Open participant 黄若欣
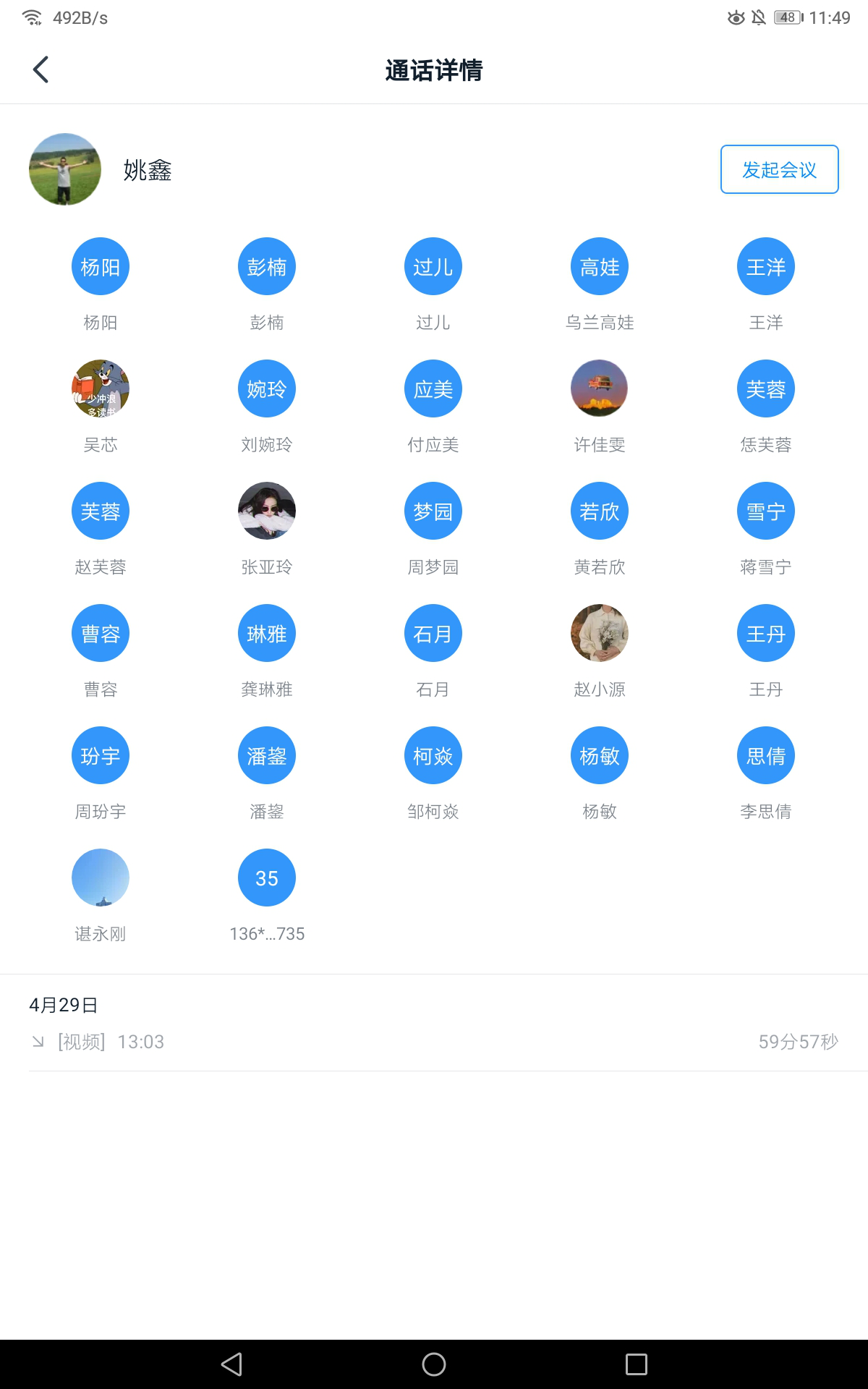Image resolution: width=868 pixels, height=1389 pixels. click(600, 511)
